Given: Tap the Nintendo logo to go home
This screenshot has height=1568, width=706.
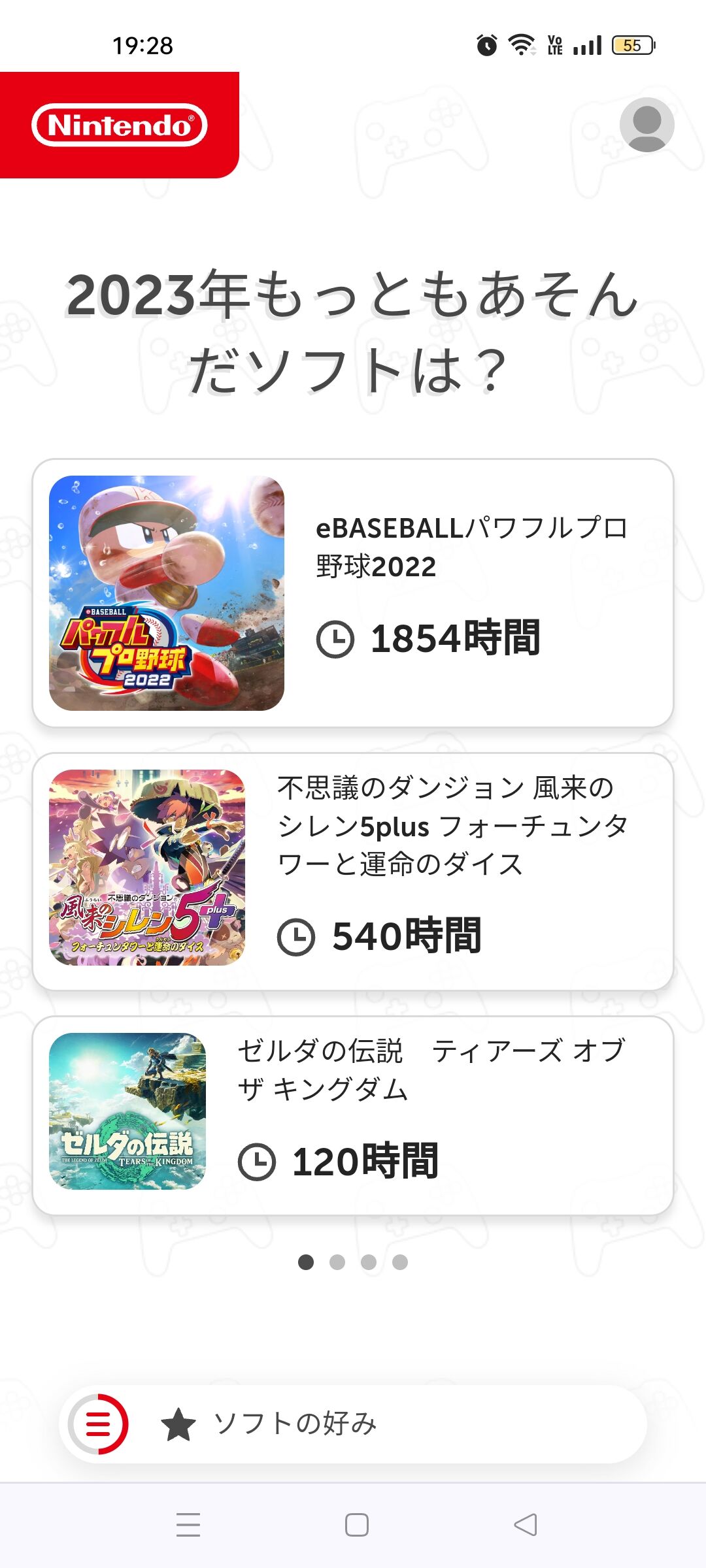Looking at the screenshot, I should click(x=120, y=125).
